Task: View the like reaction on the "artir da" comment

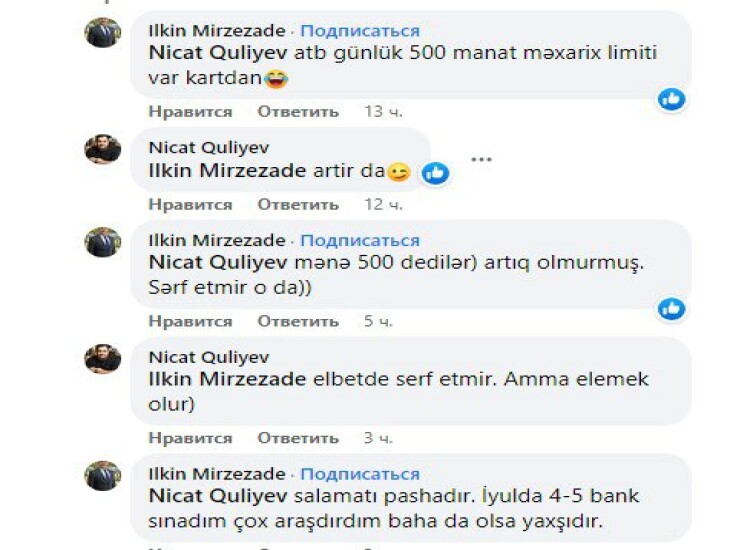Action: pyautogui.click(x=435, y=173)
